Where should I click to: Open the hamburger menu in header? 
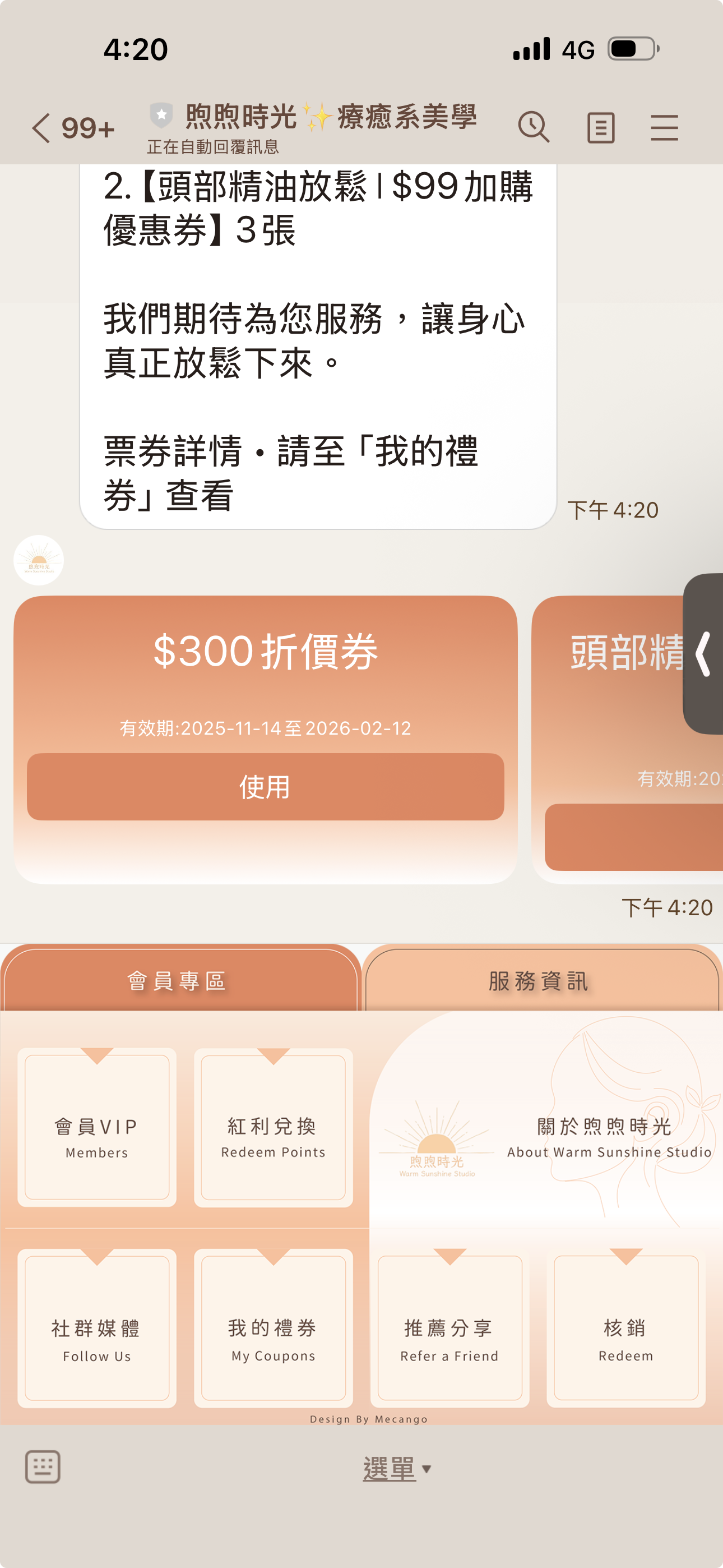[664, 128]
